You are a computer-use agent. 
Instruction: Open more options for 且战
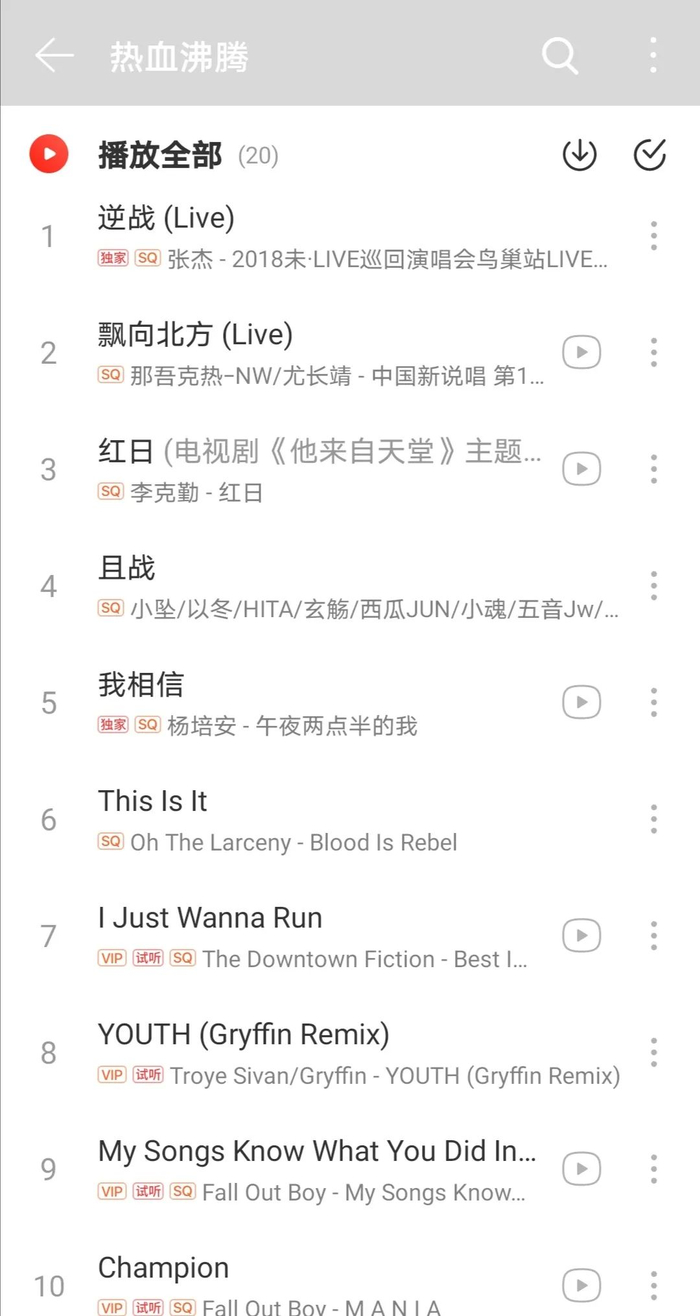click(x=653, y=585)
